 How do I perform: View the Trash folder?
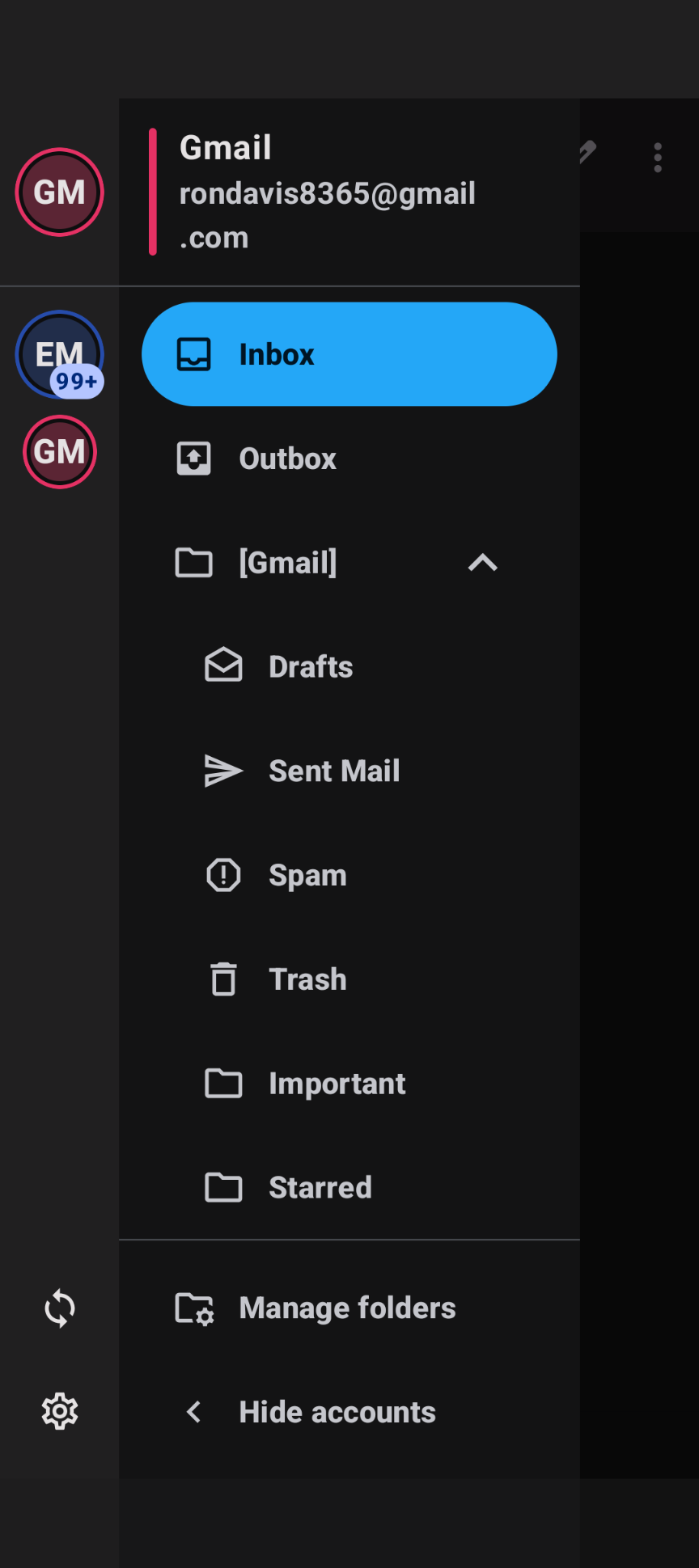pos(307,979)
